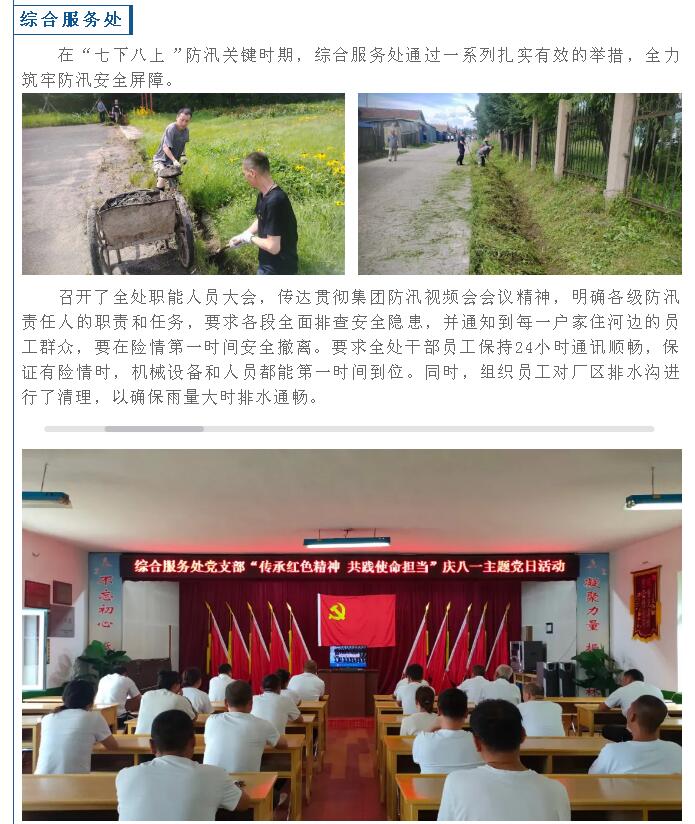The width and height of the screenshot is (695, 824).
Task: View the party meeting hall photo
Action: (351, 636)
